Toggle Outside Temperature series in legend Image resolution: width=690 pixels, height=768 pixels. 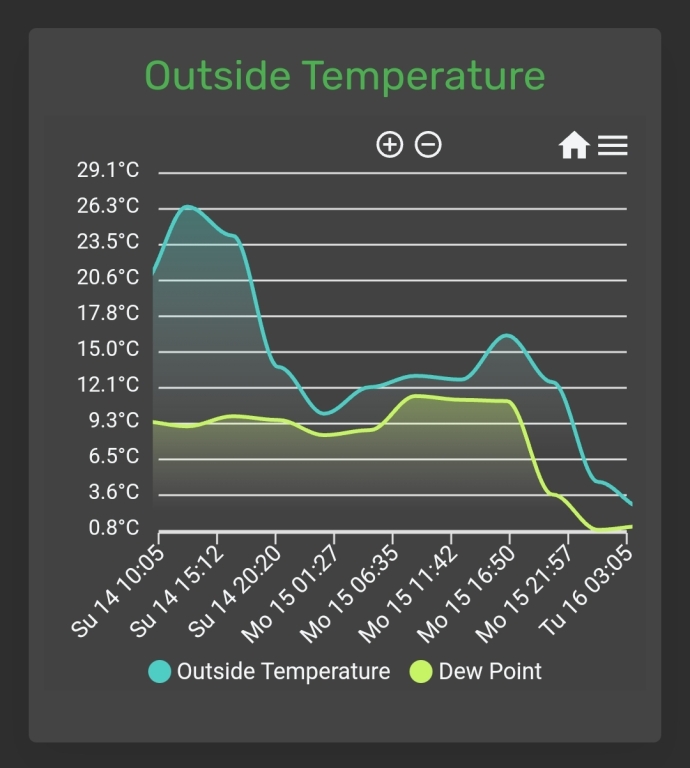tap(270, 671)
